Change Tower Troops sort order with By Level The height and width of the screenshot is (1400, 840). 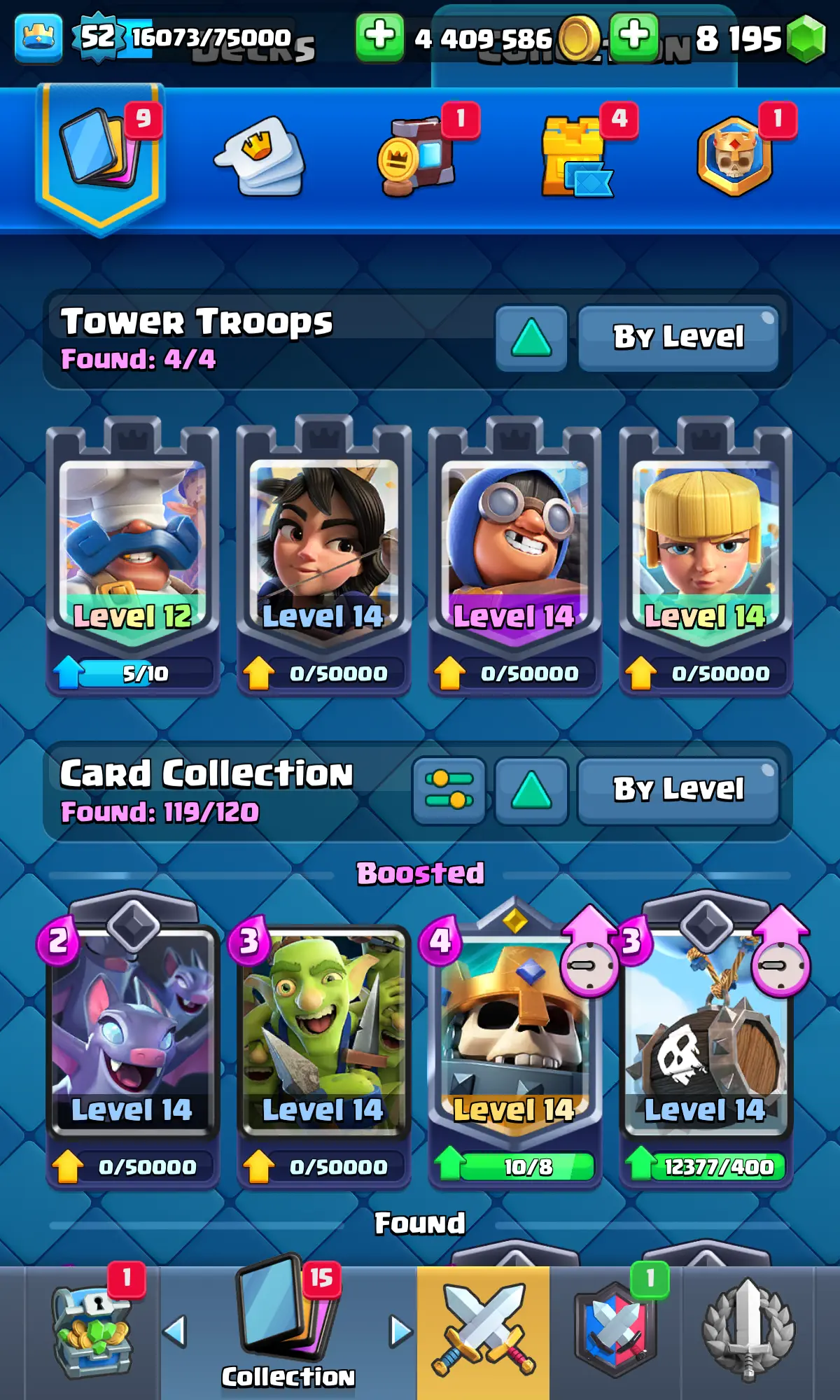678,338
